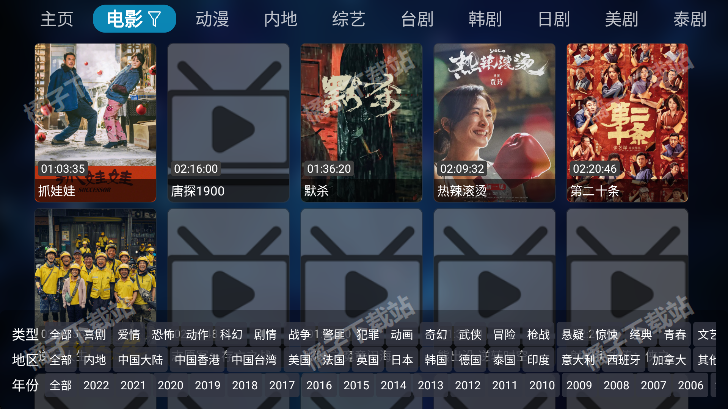Play the movie 默杀
Screen dimensions: 728x409
pyautogui.click(x=361, y=122)
